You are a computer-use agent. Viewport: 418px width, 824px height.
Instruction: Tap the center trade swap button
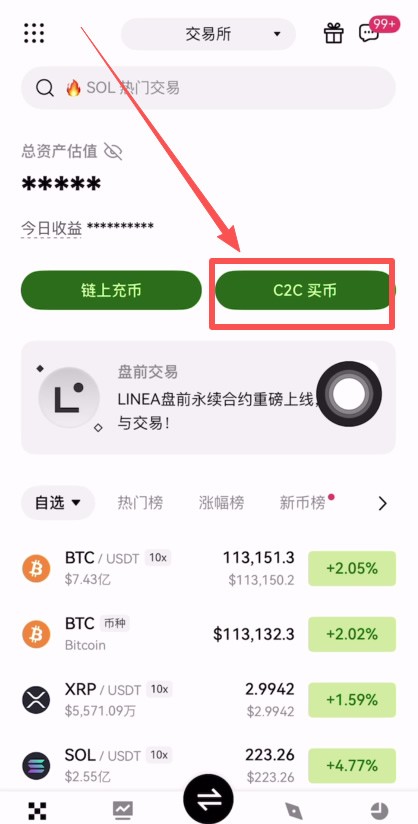(209, 799)
